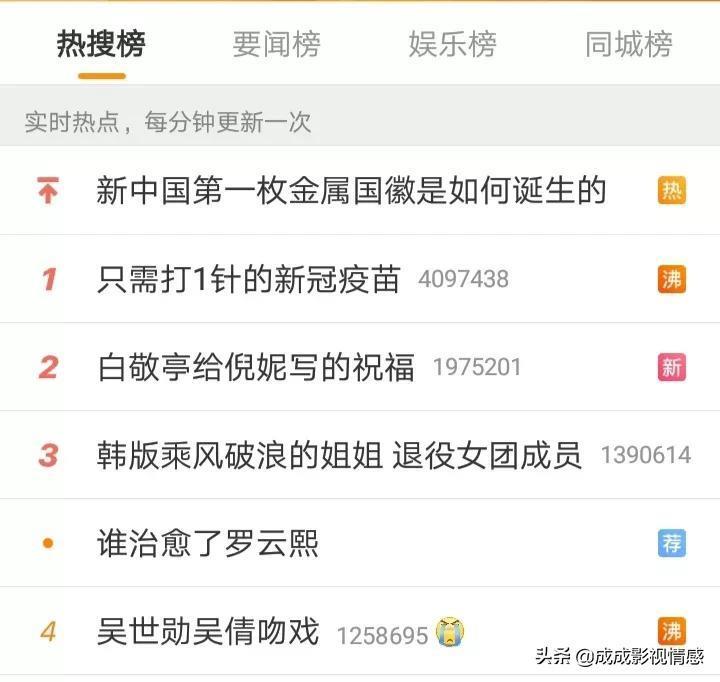Switch to the 同城榜 tab
The width and height of the screenshot is (720, 682).
(628, 45)
